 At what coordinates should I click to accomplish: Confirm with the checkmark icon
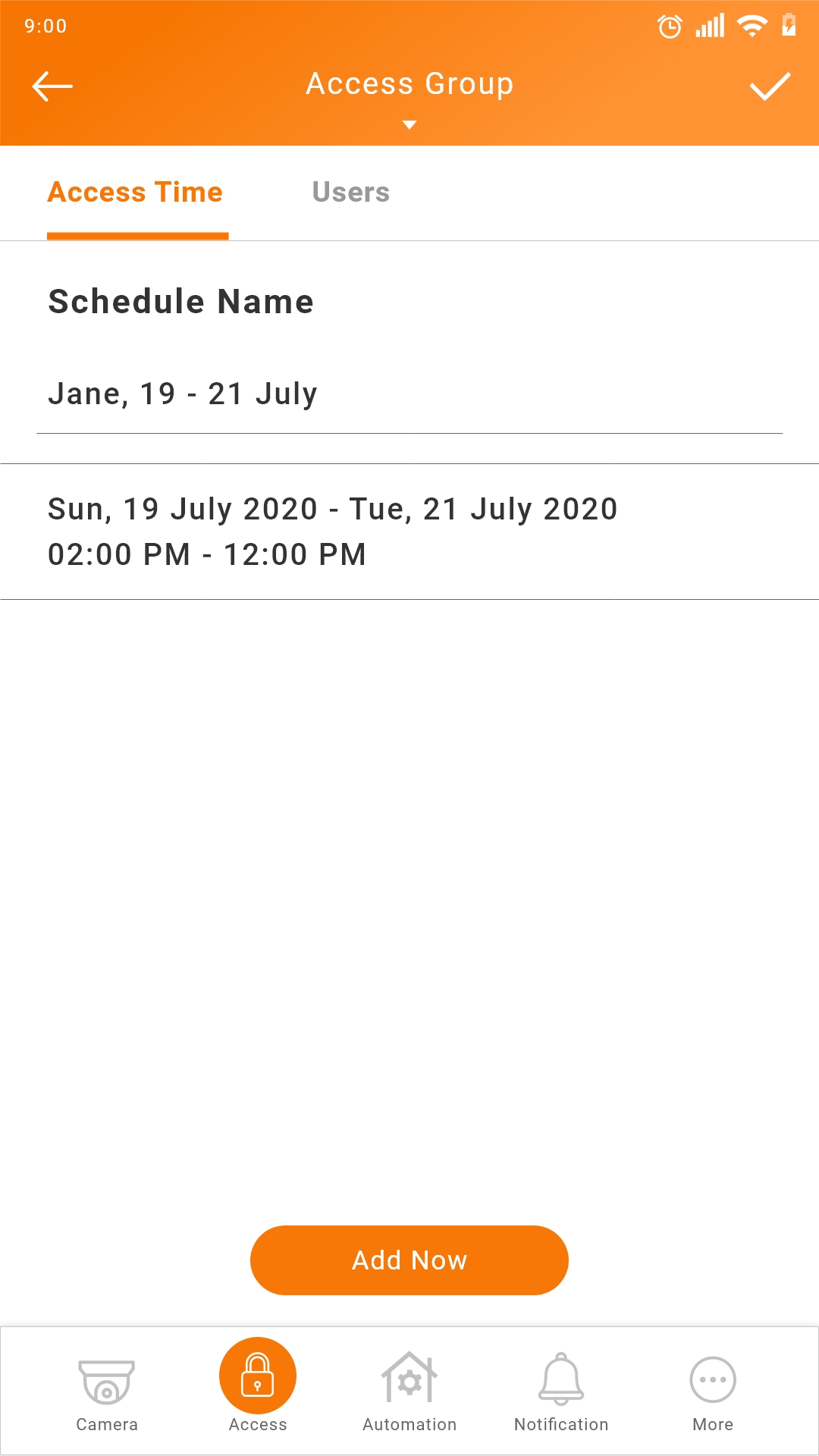(770, 86)
